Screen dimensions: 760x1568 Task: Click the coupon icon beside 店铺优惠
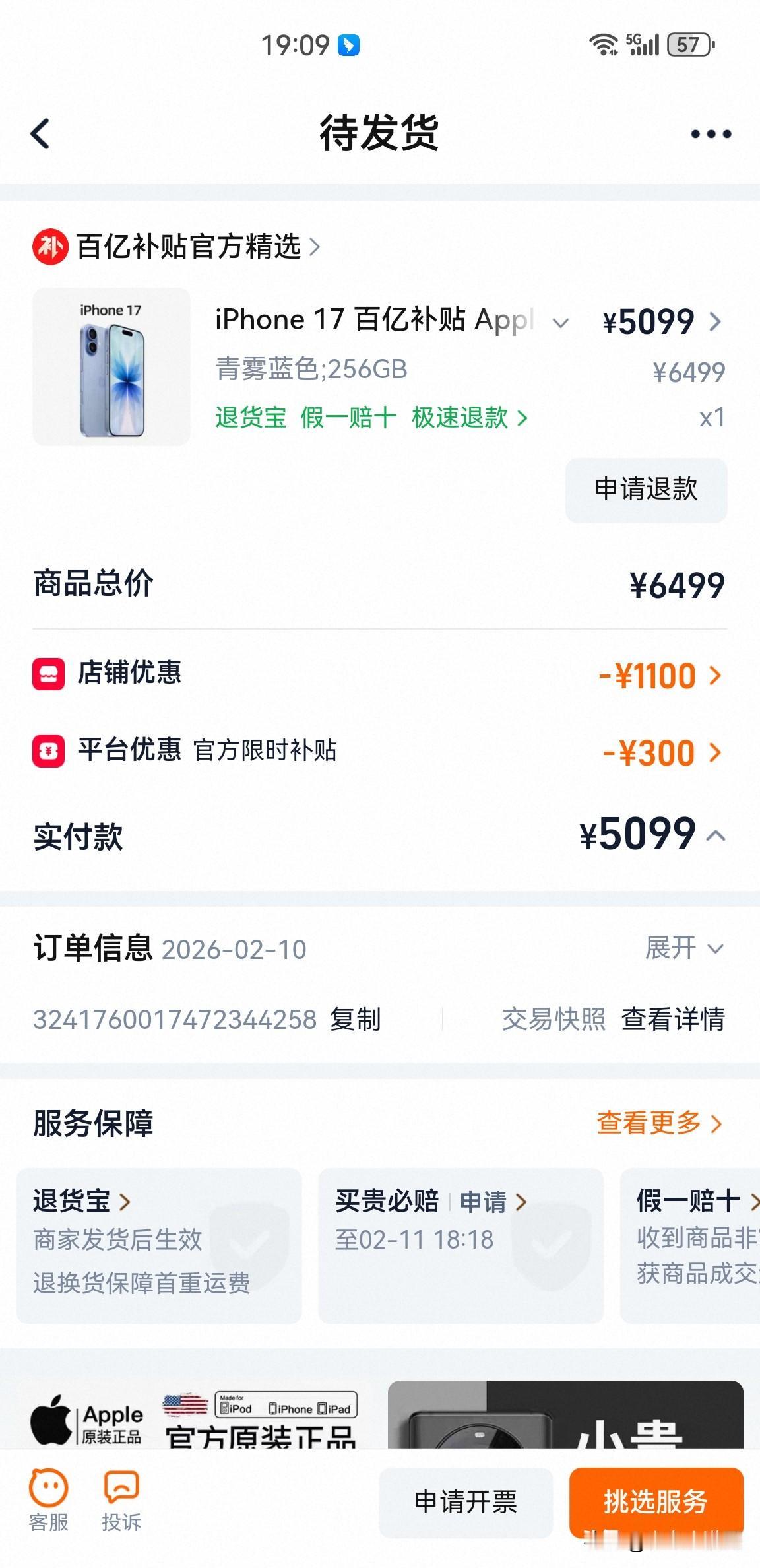(47, 674)
